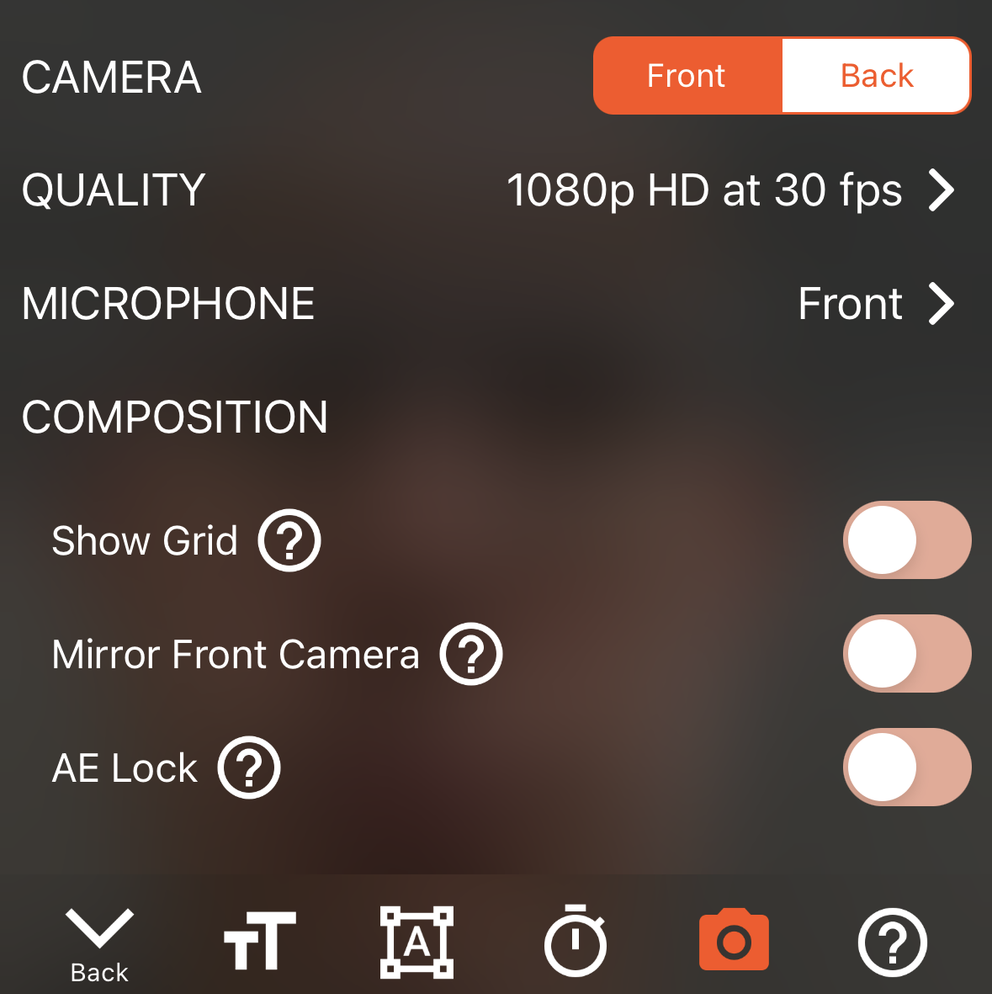Enable AE Lock
The width and height of the screenshot is (992, 994).
coord(906,767)
